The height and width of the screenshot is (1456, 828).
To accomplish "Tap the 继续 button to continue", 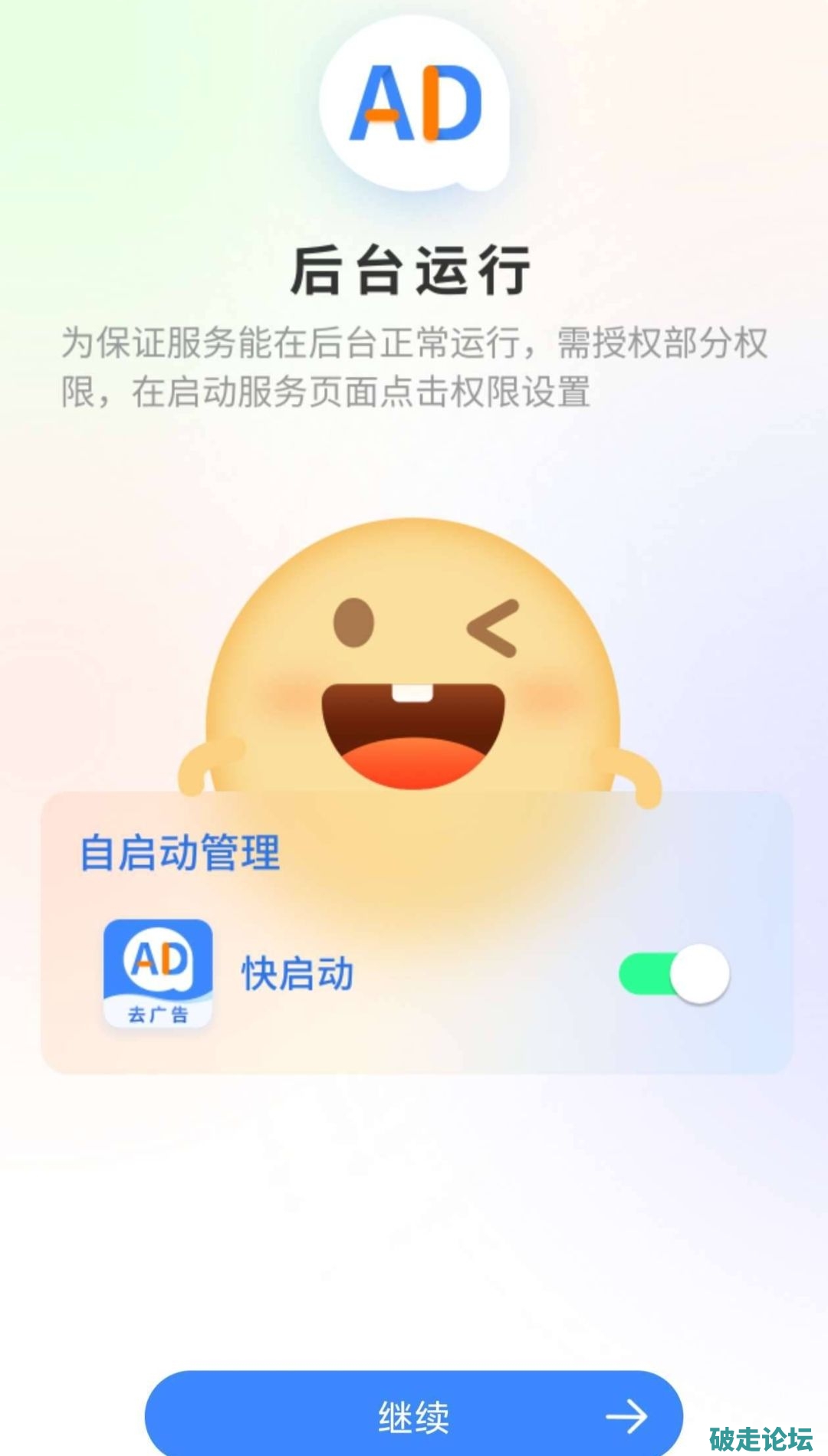I will [x=414, y=1415].
